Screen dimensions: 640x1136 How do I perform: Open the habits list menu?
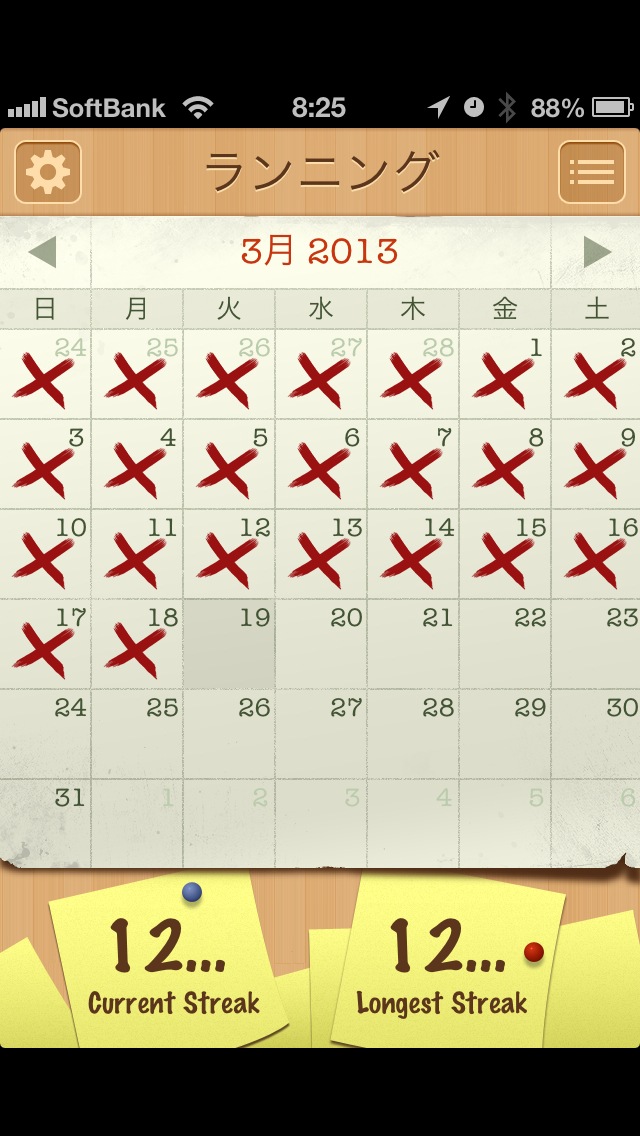pos(591,172)
